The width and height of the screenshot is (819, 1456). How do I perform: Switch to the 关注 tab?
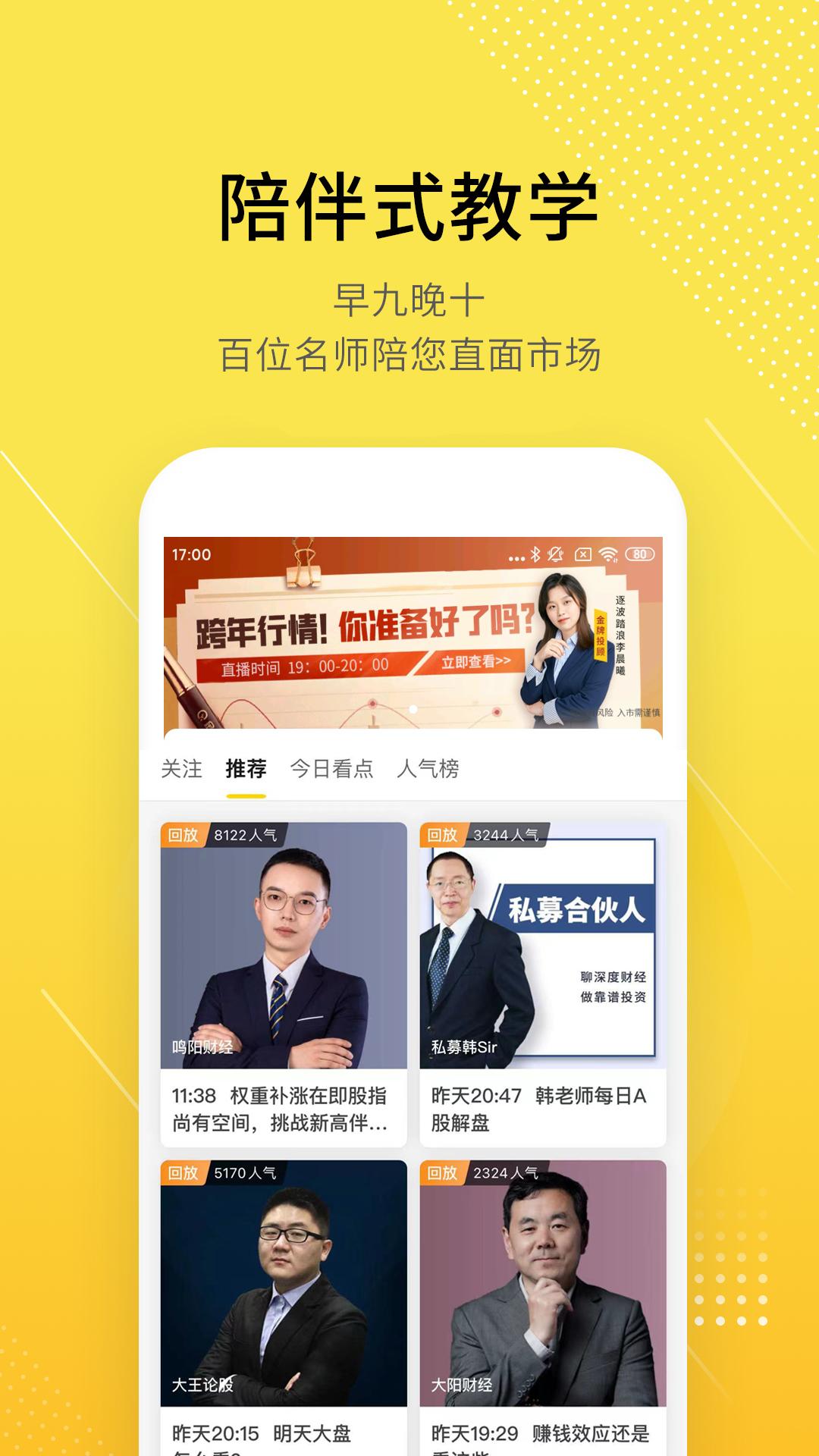pyautogui.click(x=182, y=769)
